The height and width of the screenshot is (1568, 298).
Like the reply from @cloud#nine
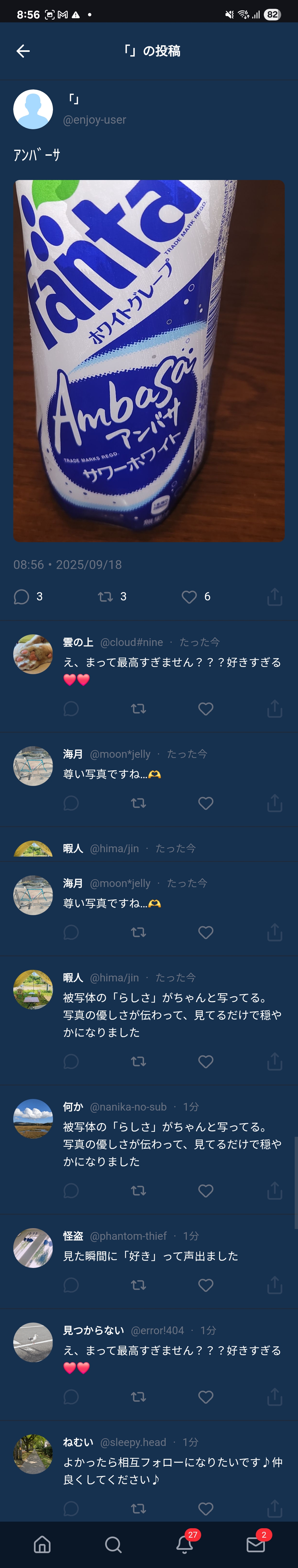pyautogui.click(x=206, y=709)
